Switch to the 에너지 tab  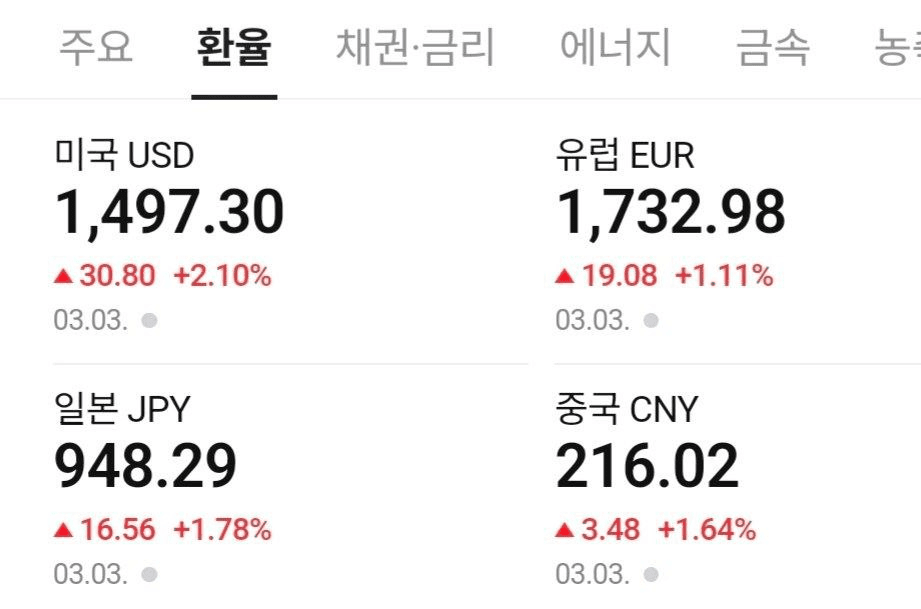click(x=615, y=48)
